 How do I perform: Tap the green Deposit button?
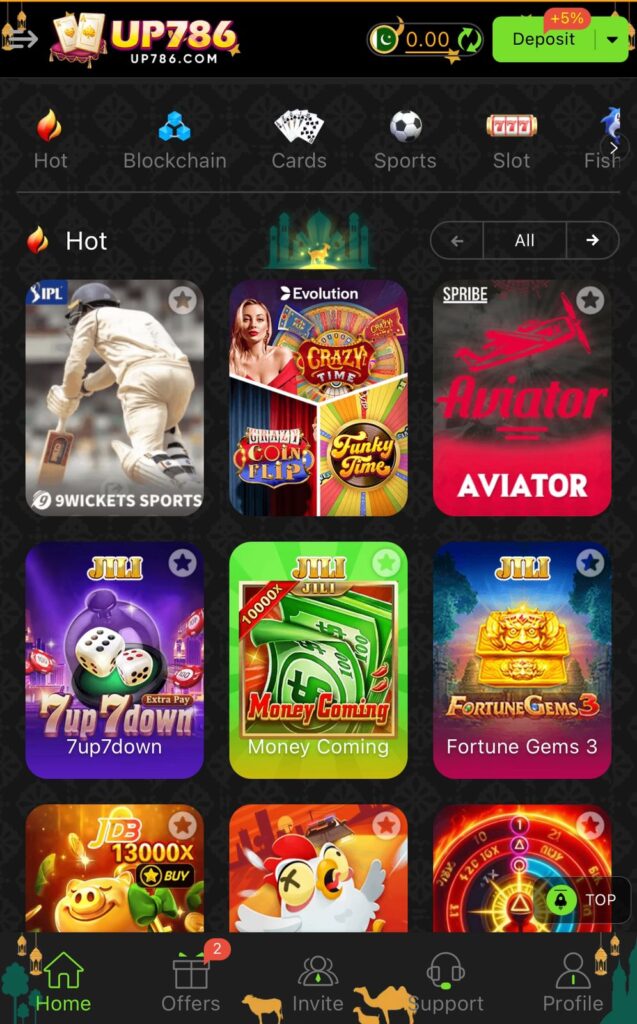pyautogui.click(x=543, y=40)
